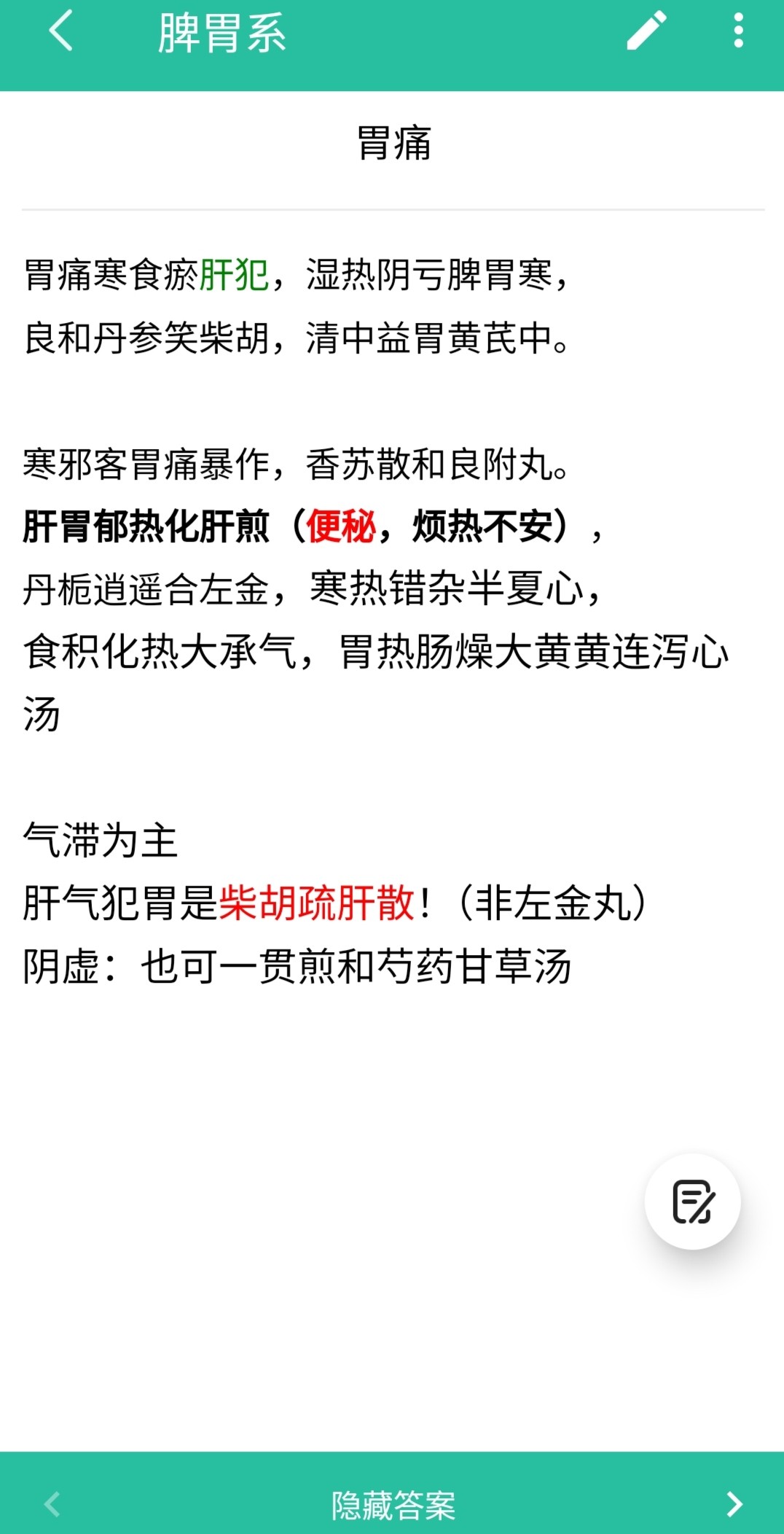Open the three-dot overflow menu
Screen dimensions: 784x1534
tap(738, 31)
